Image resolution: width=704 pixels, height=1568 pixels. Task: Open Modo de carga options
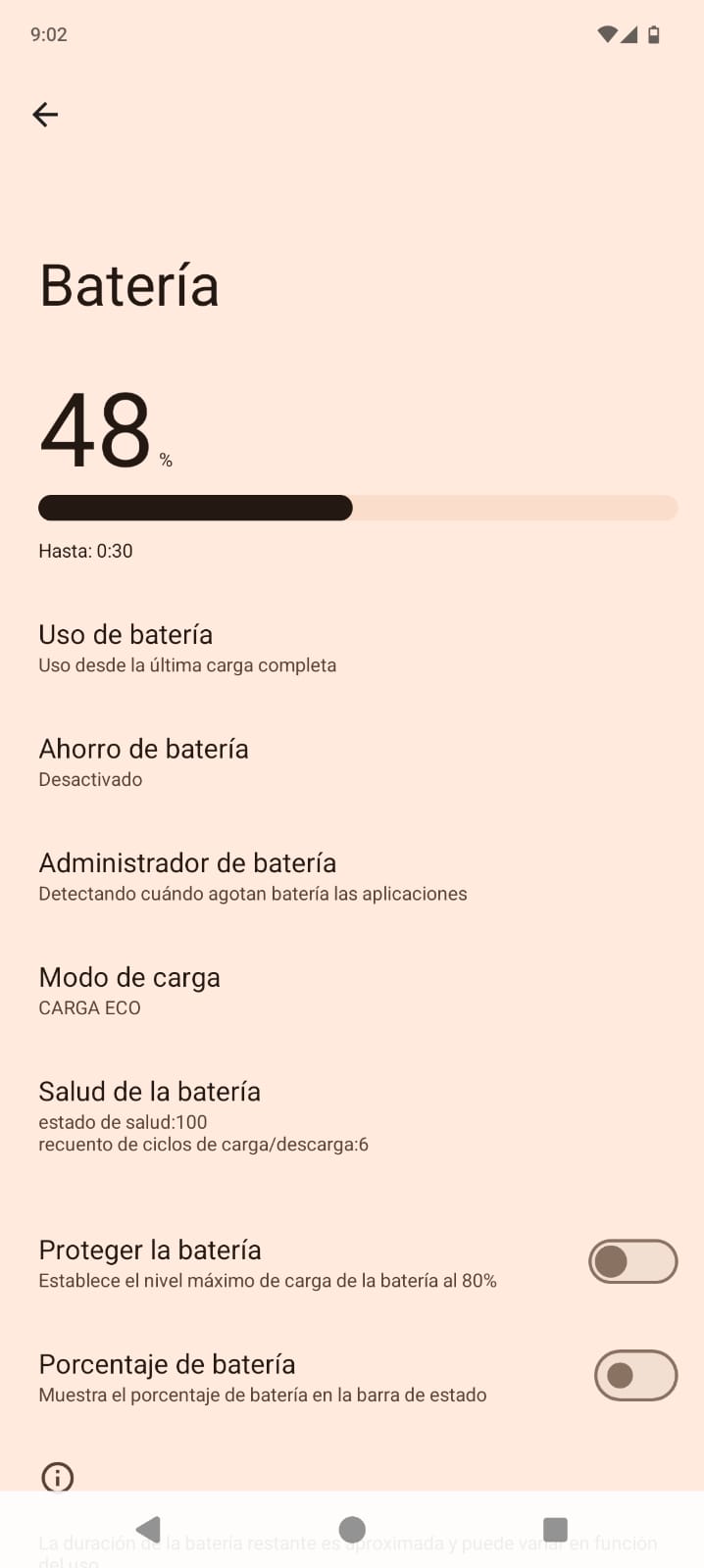click(129, 991)
